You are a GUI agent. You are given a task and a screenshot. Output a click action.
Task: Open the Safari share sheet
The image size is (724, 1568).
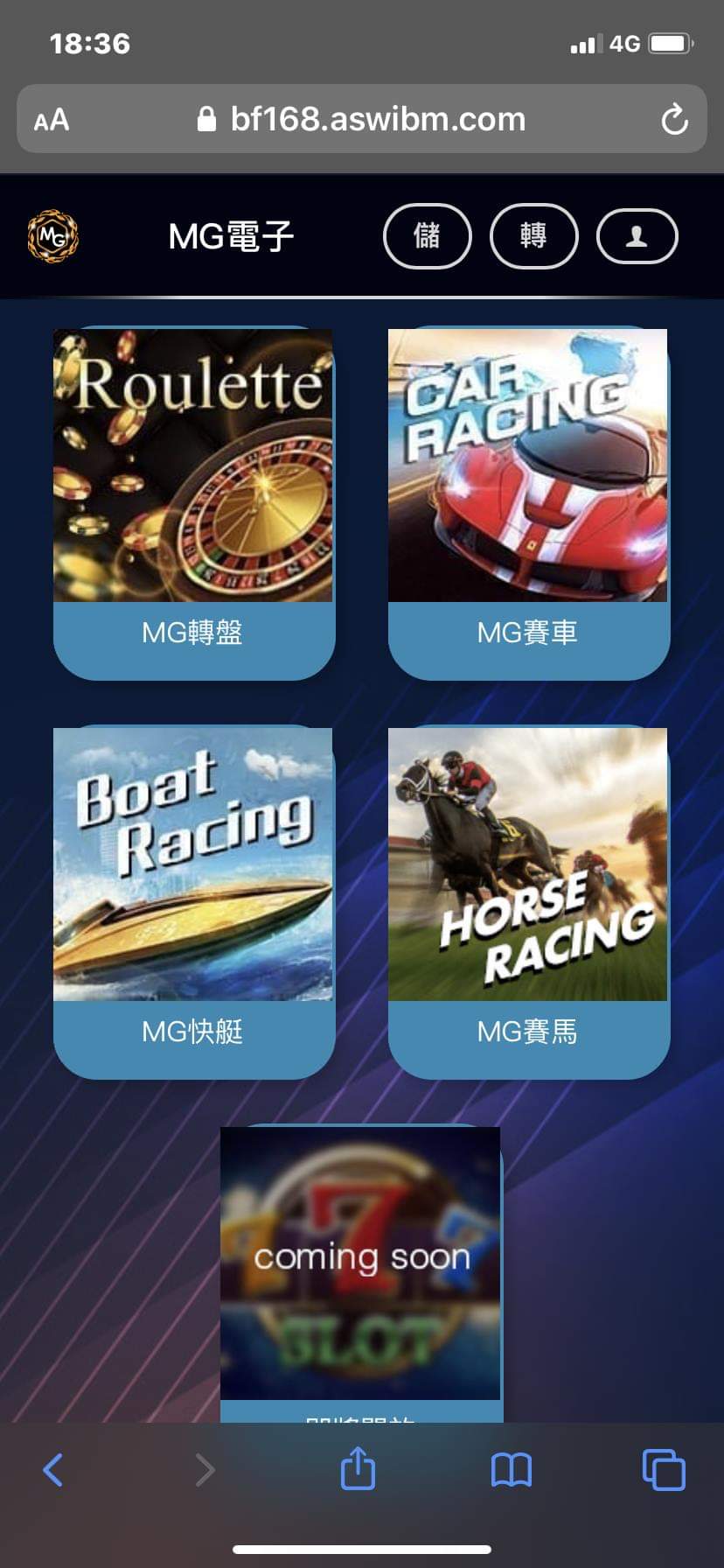tap(358, 1468)
